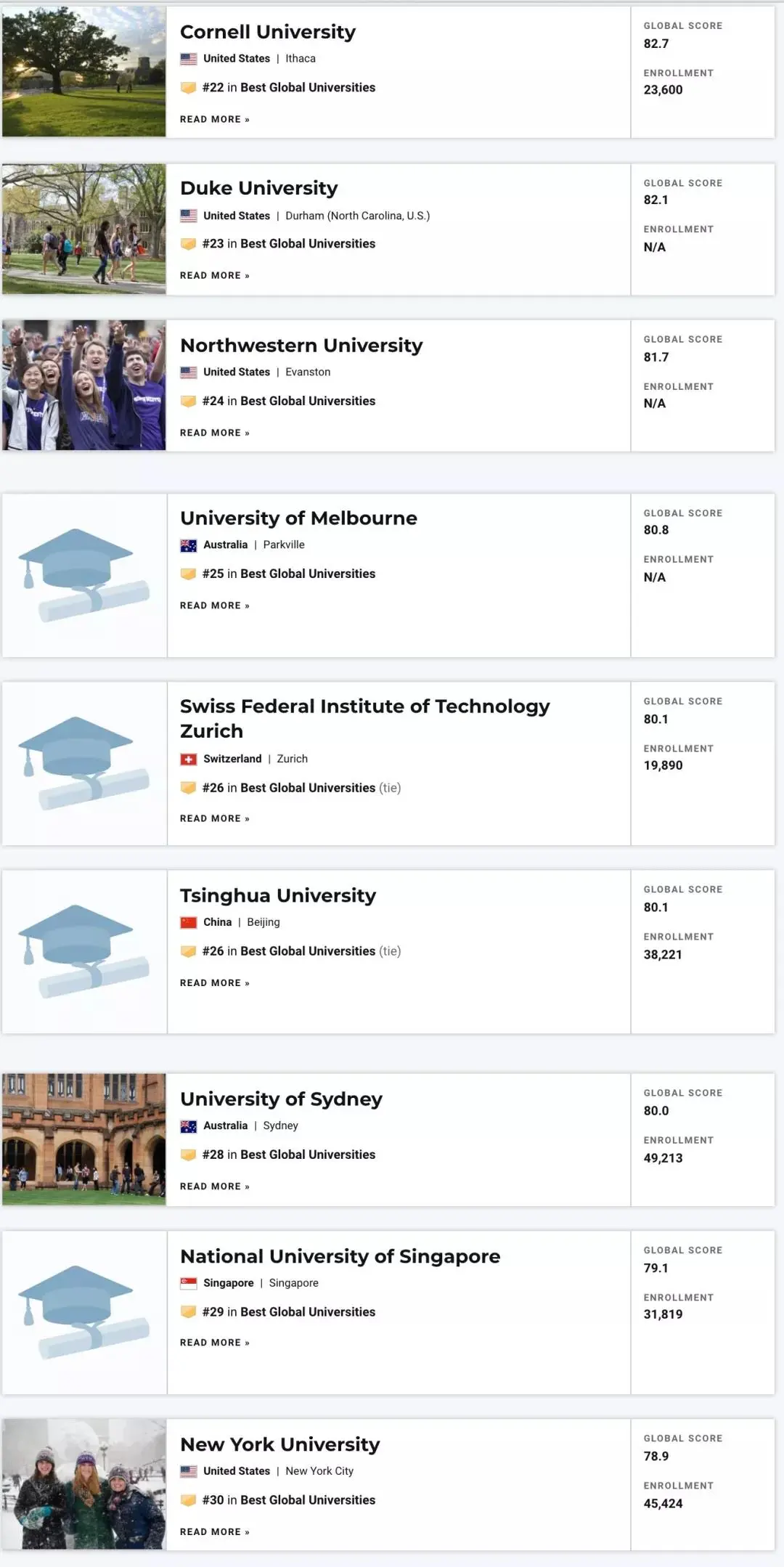Click the rank ribbon icon beside Cornell's #22
Screen dimensions: 784x1567
[x=189, y=88]
